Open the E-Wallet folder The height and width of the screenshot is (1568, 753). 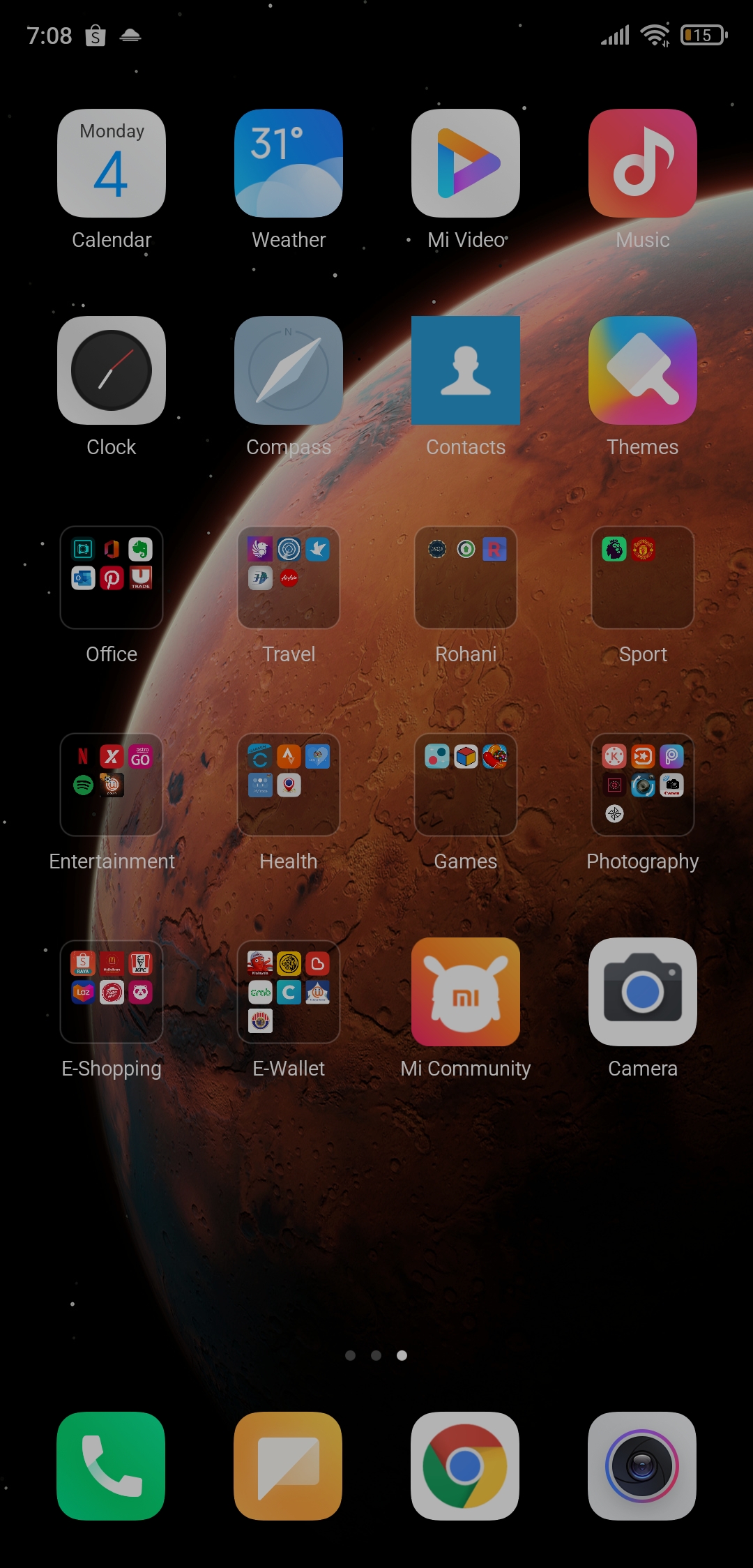pos(289,992)
